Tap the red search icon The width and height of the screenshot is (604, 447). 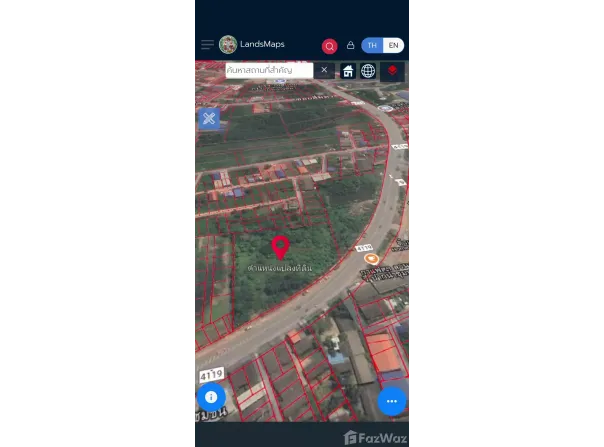point(329,46)
